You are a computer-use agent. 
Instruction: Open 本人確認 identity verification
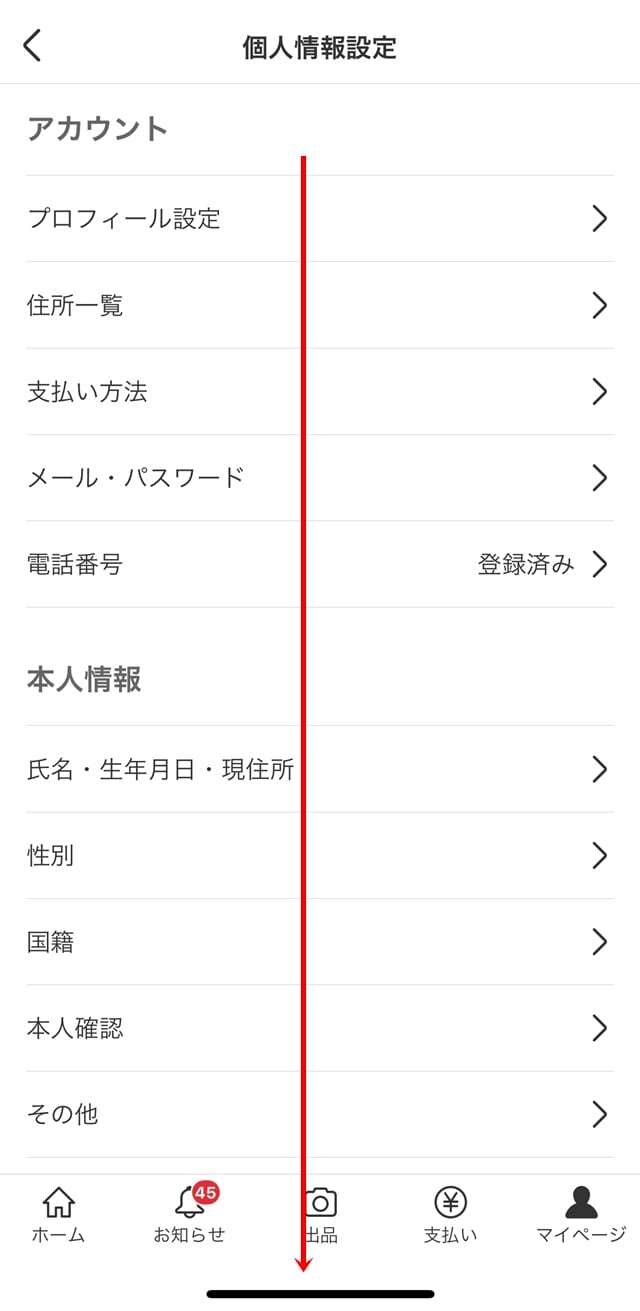[320, 1028]
